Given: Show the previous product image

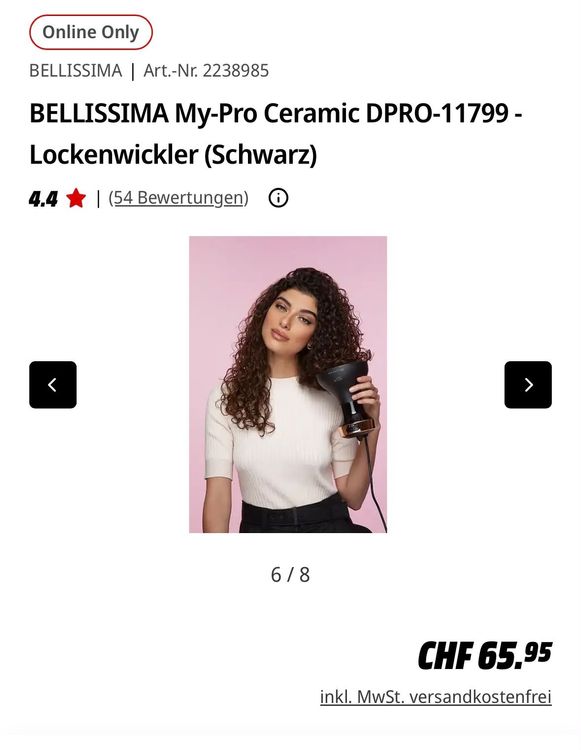Looking at the screenshot, I should (53, 385).
